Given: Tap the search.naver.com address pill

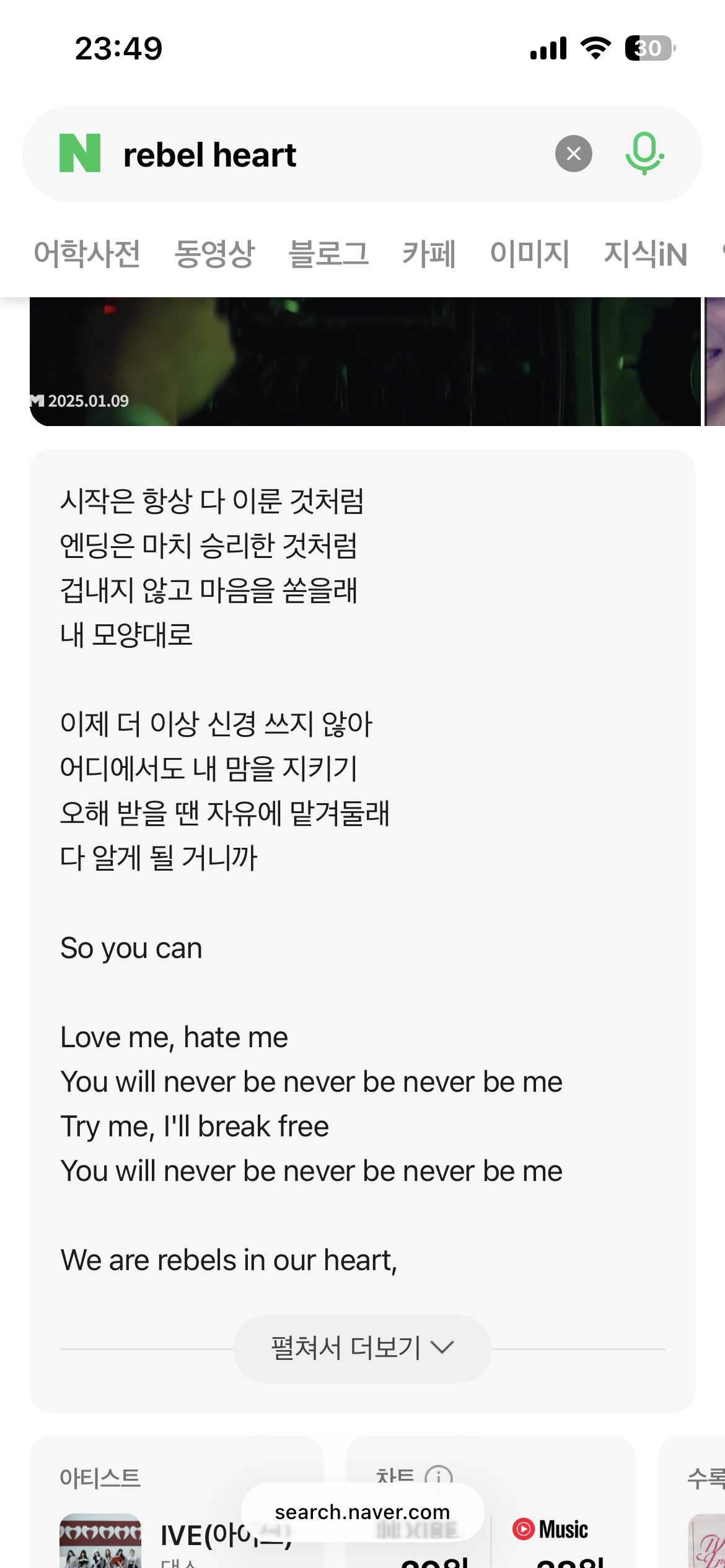Looking at the screenshot, I should [x=362, y=1511].
